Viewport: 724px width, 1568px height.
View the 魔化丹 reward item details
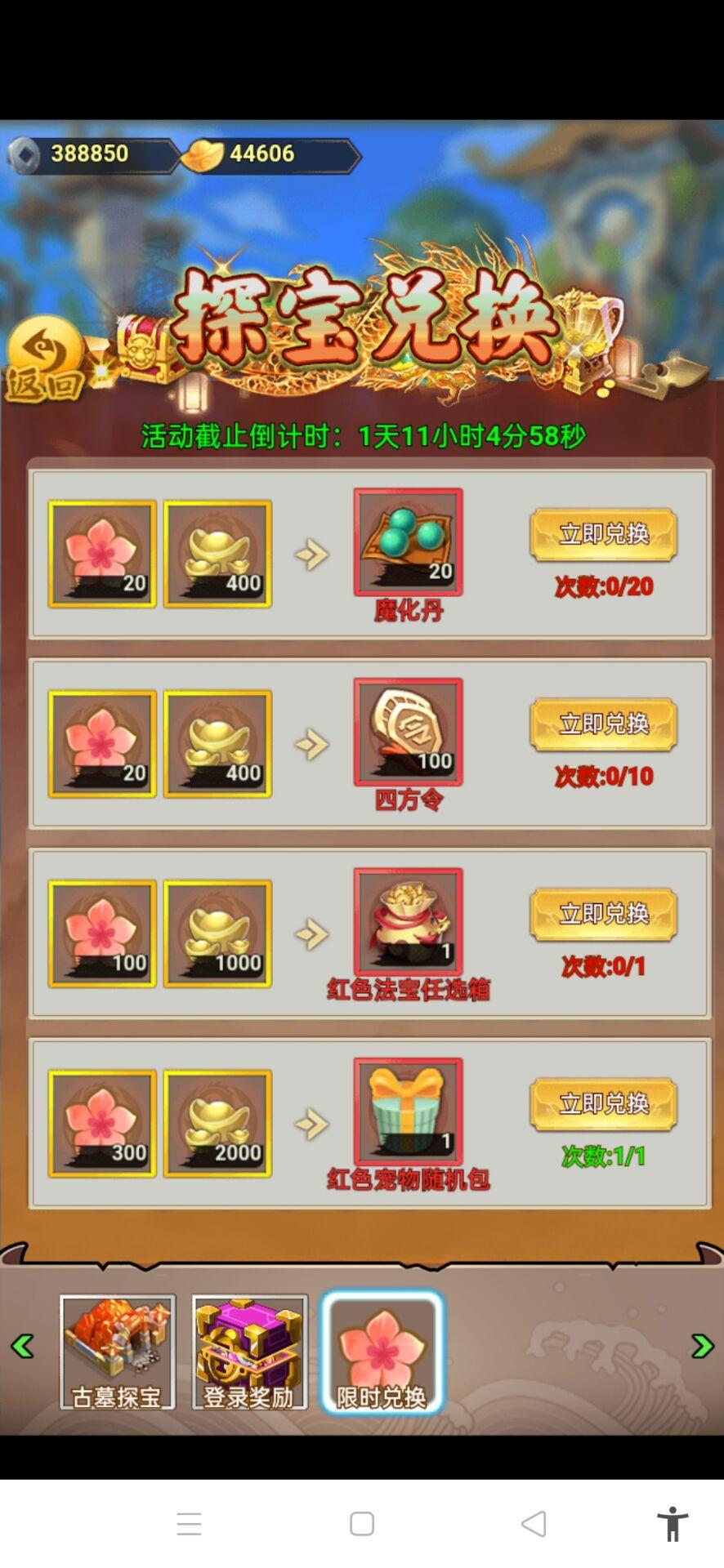pyautogui.click(x=408, y=542)
